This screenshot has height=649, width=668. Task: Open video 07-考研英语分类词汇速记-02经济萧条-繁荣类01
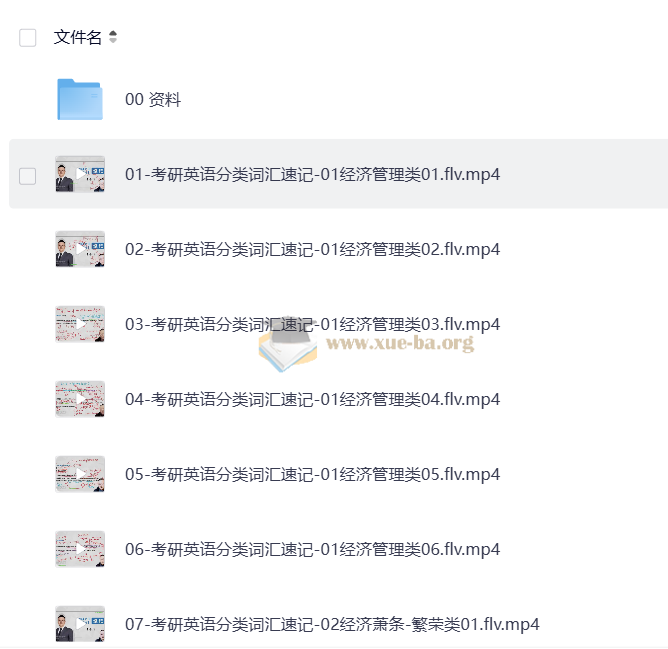332,625
